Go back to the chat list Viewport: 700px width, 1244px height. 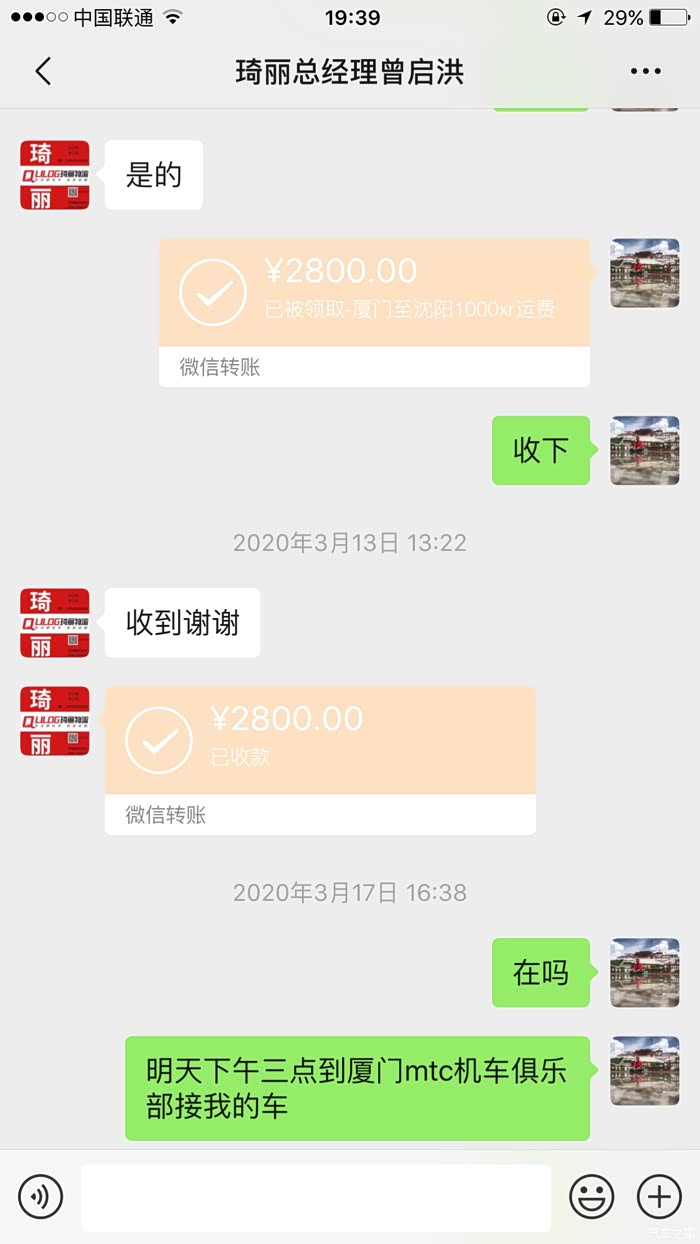point(42,72)
